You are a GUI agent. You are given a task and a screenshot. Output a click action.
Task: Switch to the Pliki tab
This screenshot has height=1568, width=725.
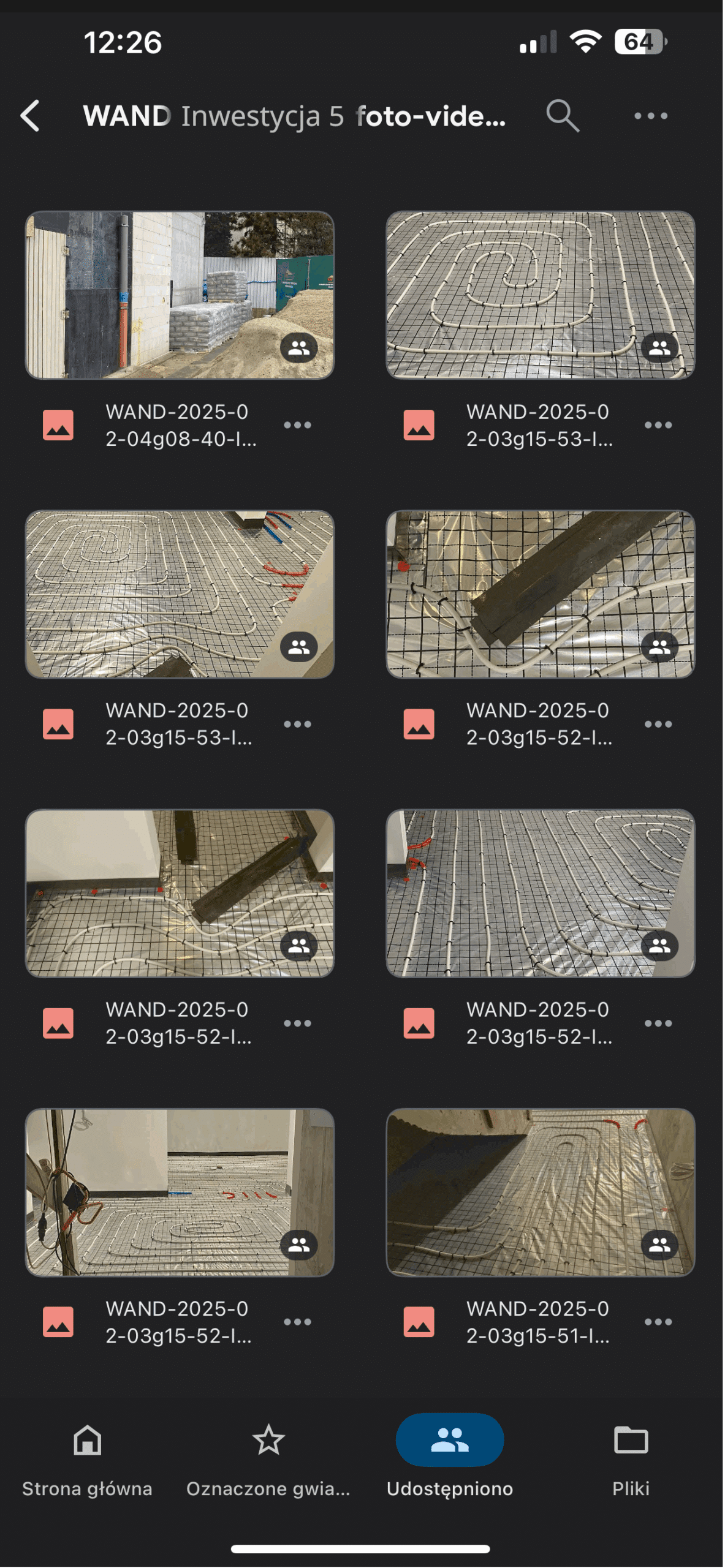631,1459
